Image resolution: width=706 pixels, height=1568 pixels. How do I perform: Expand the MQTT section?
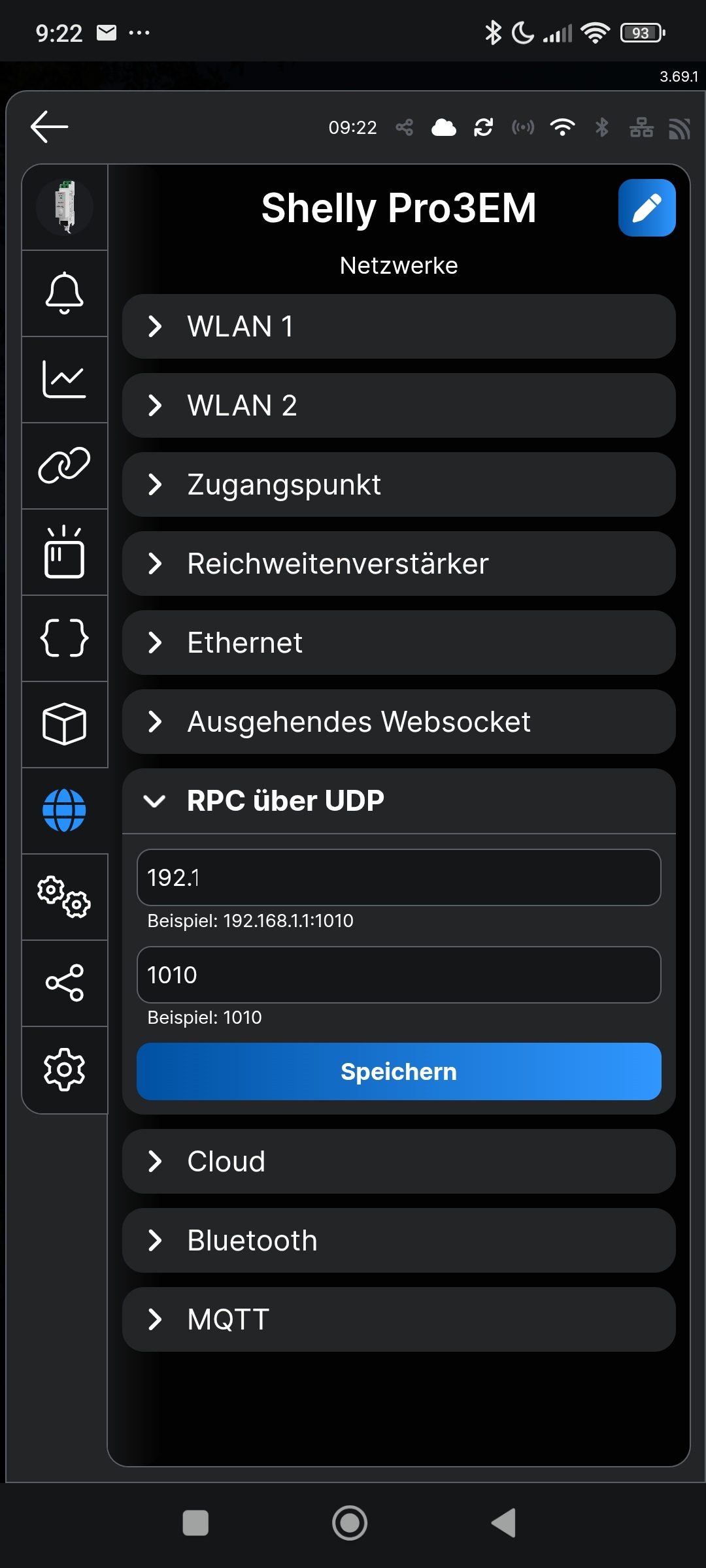pyautogui.click(x=399, y=1319)
